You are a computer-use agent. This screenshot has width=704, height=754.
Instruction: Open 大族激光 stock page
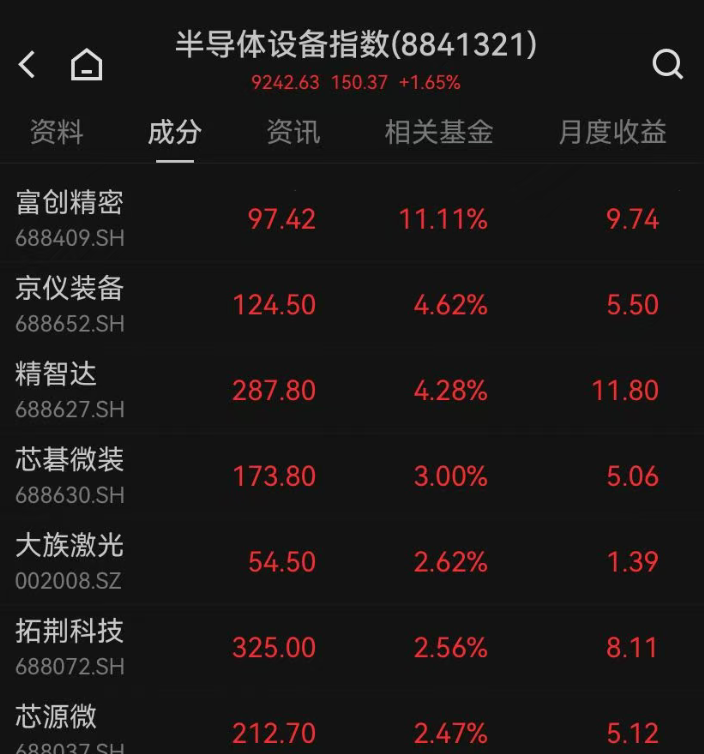pyautogui.click(x=70, y=561)
